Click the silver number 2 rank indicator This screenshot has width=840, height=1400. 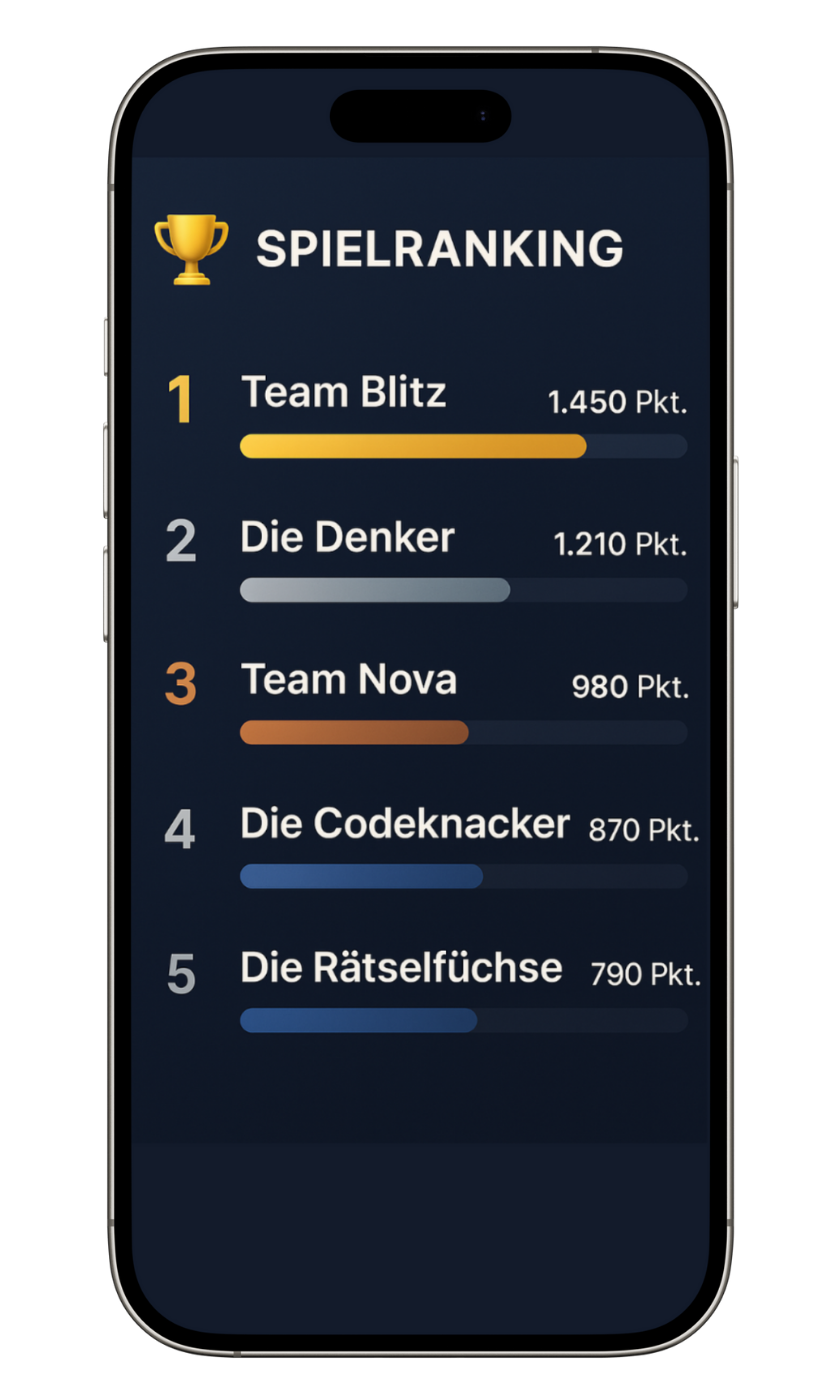[x=182, y=539]
